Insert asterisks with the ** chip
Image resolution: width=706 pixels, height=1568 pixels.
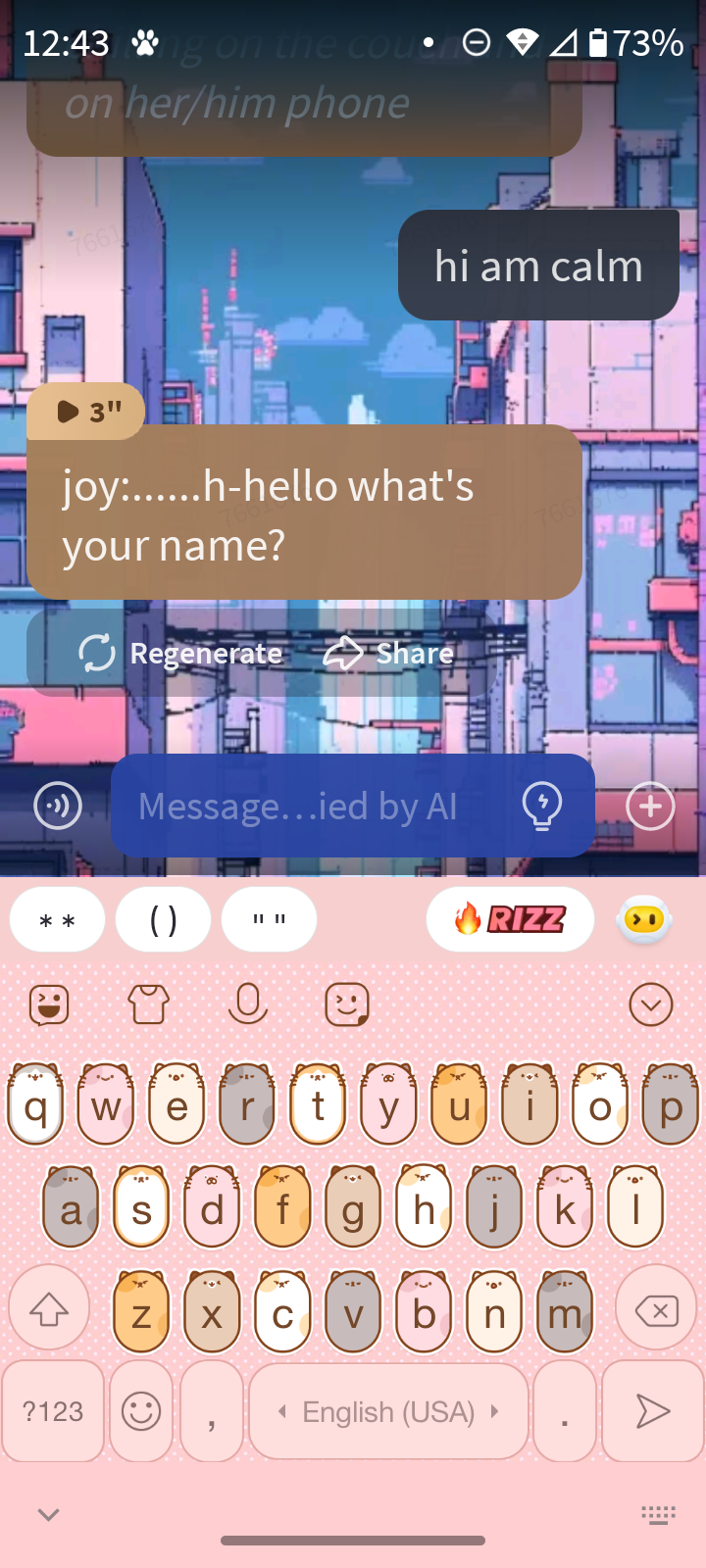click(57, 920)
